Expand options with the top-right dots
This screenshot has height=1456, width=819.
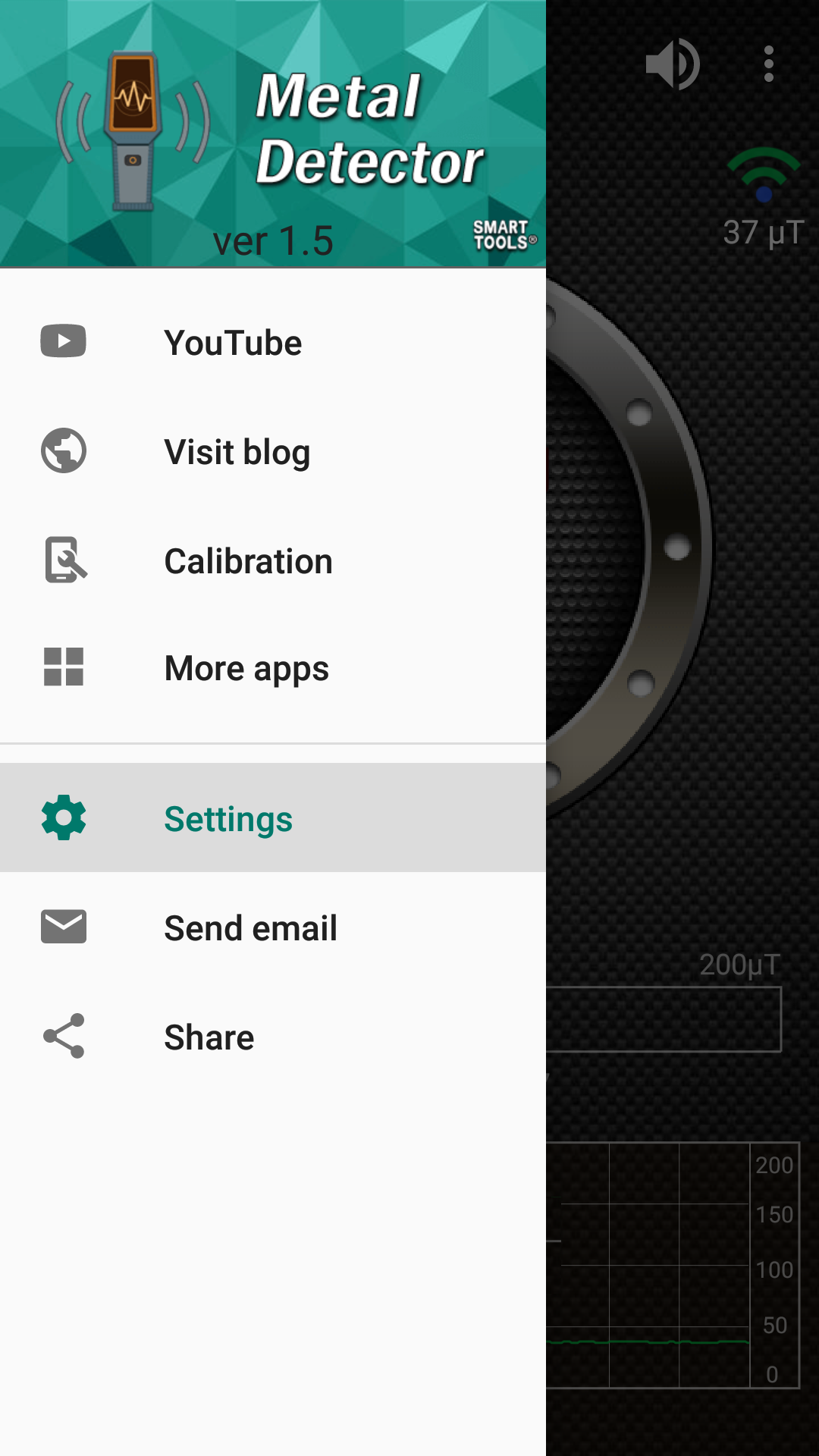point(769,64)
